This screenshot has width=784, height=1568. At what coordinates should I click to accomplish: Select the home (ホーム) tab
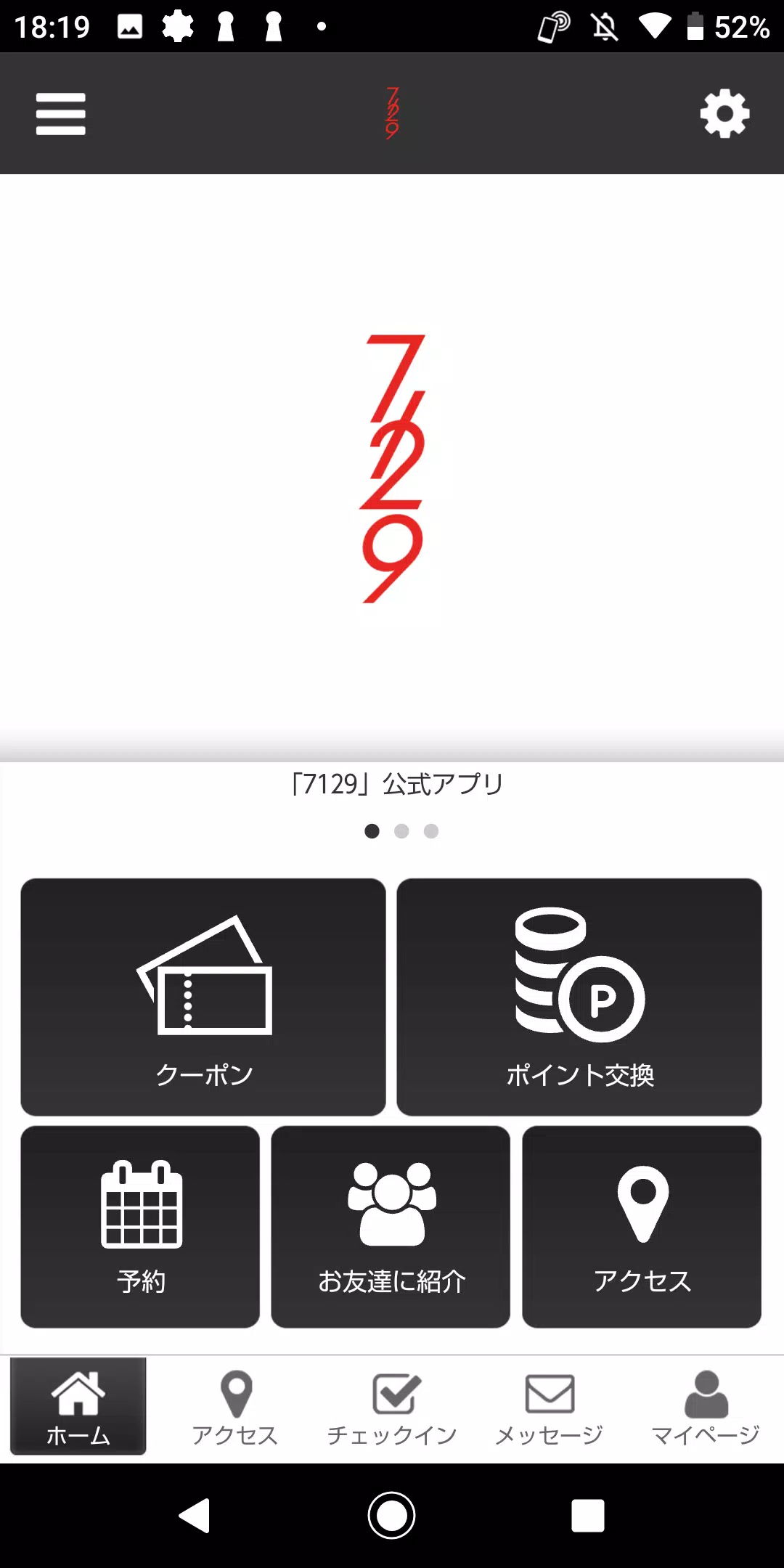tap(78, 1407)
